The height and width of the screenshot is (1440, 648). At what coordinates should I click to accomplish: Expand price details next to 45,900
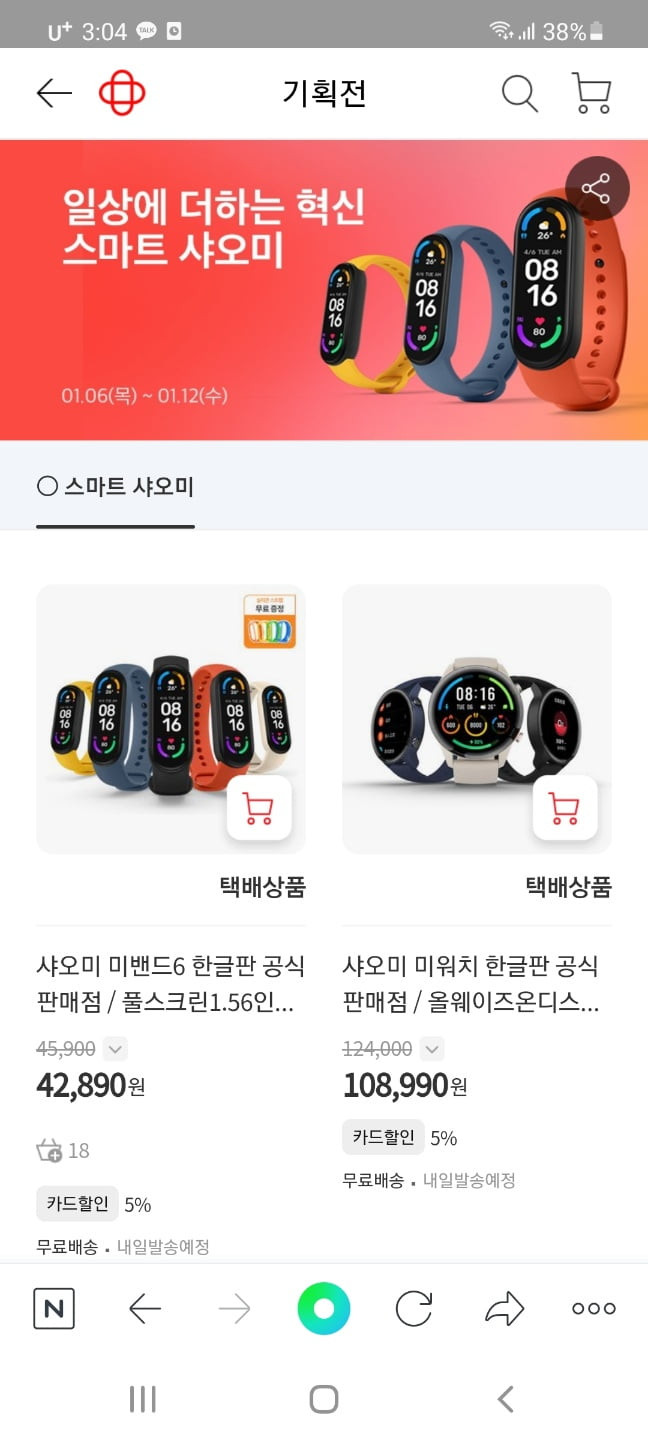click(115, 1049)
